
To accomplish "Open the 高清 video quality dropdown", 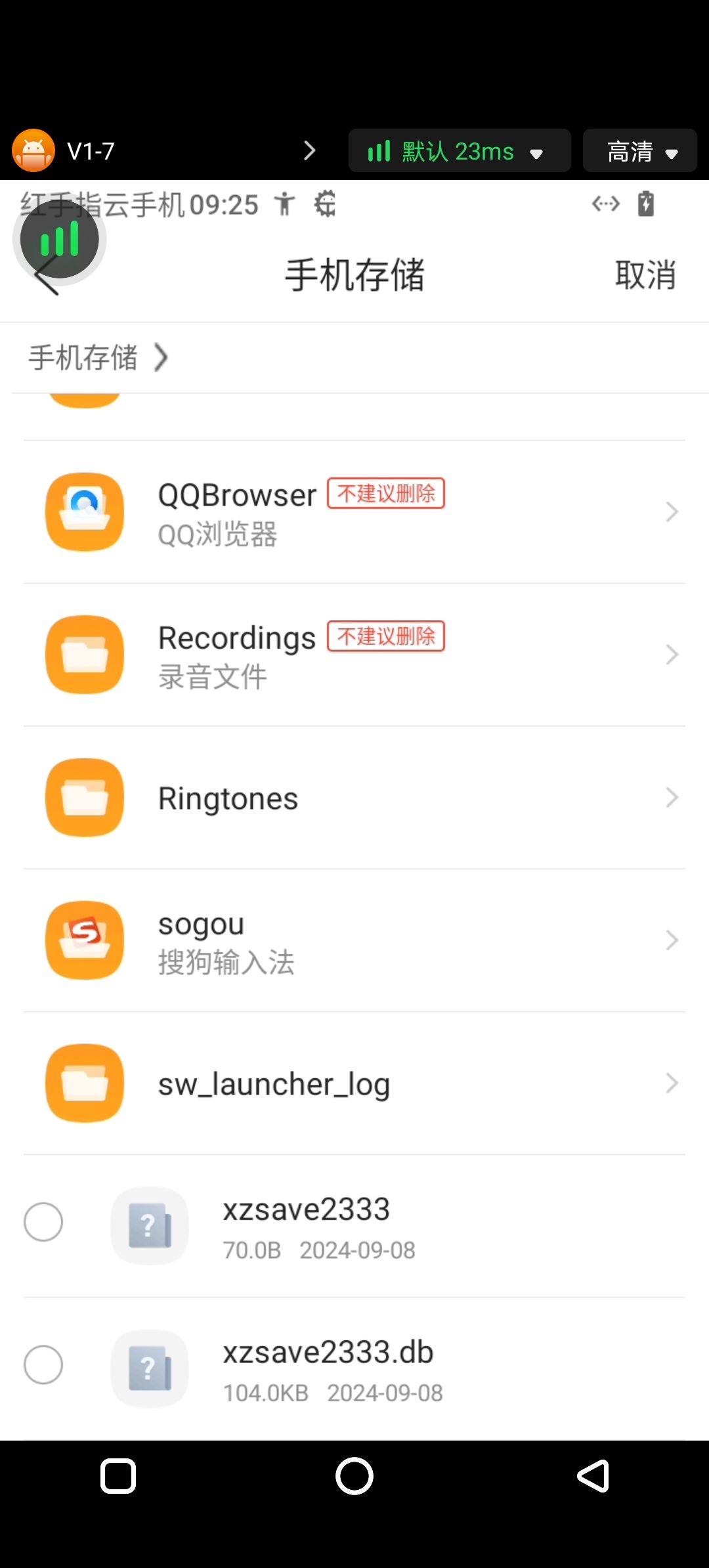I will coord(640,151).
